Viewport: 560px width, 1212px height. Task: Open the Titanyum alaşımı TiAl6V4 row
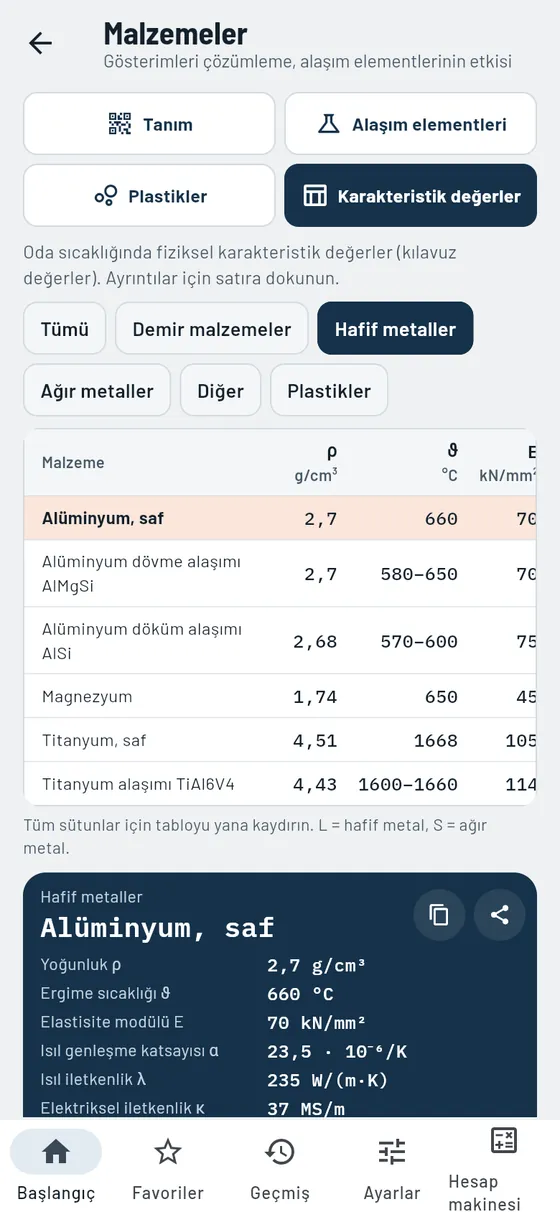pos(280,784)
